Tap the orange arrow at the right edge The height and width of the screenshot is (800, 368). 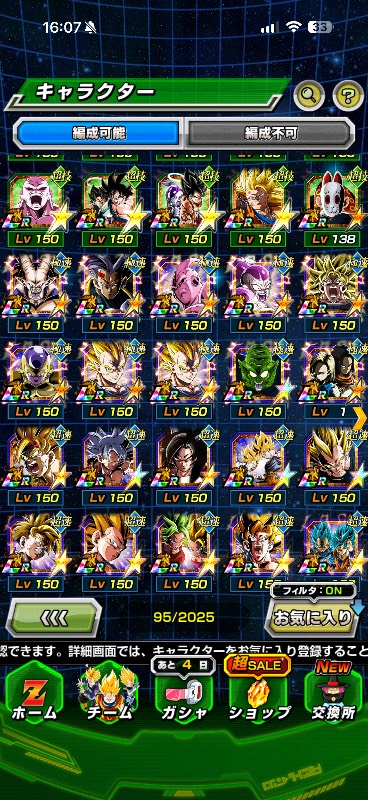(360, 417)
